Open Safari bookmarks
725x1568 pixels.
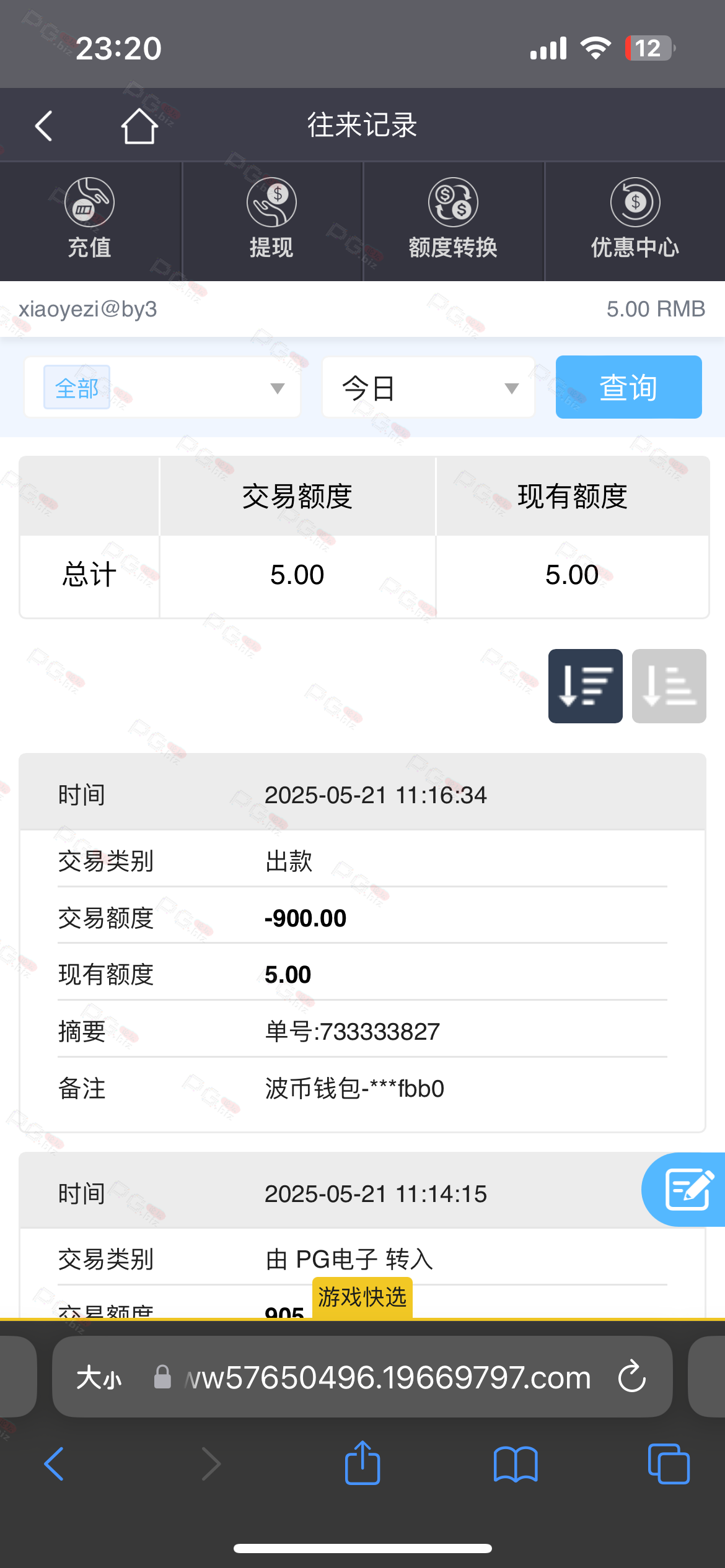(516, 1464)
